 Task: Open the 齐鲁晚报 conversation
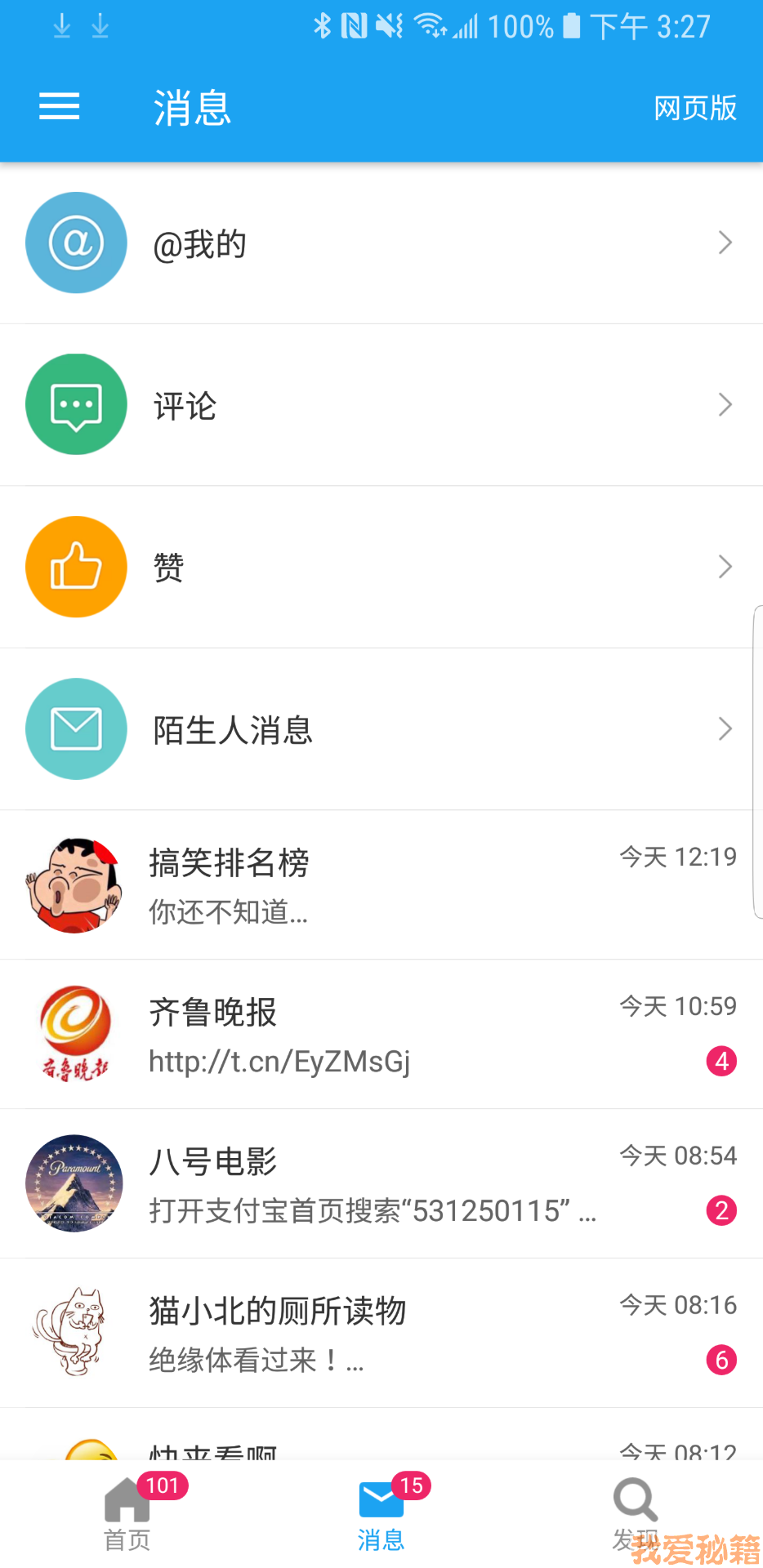tap(381, 1035)
